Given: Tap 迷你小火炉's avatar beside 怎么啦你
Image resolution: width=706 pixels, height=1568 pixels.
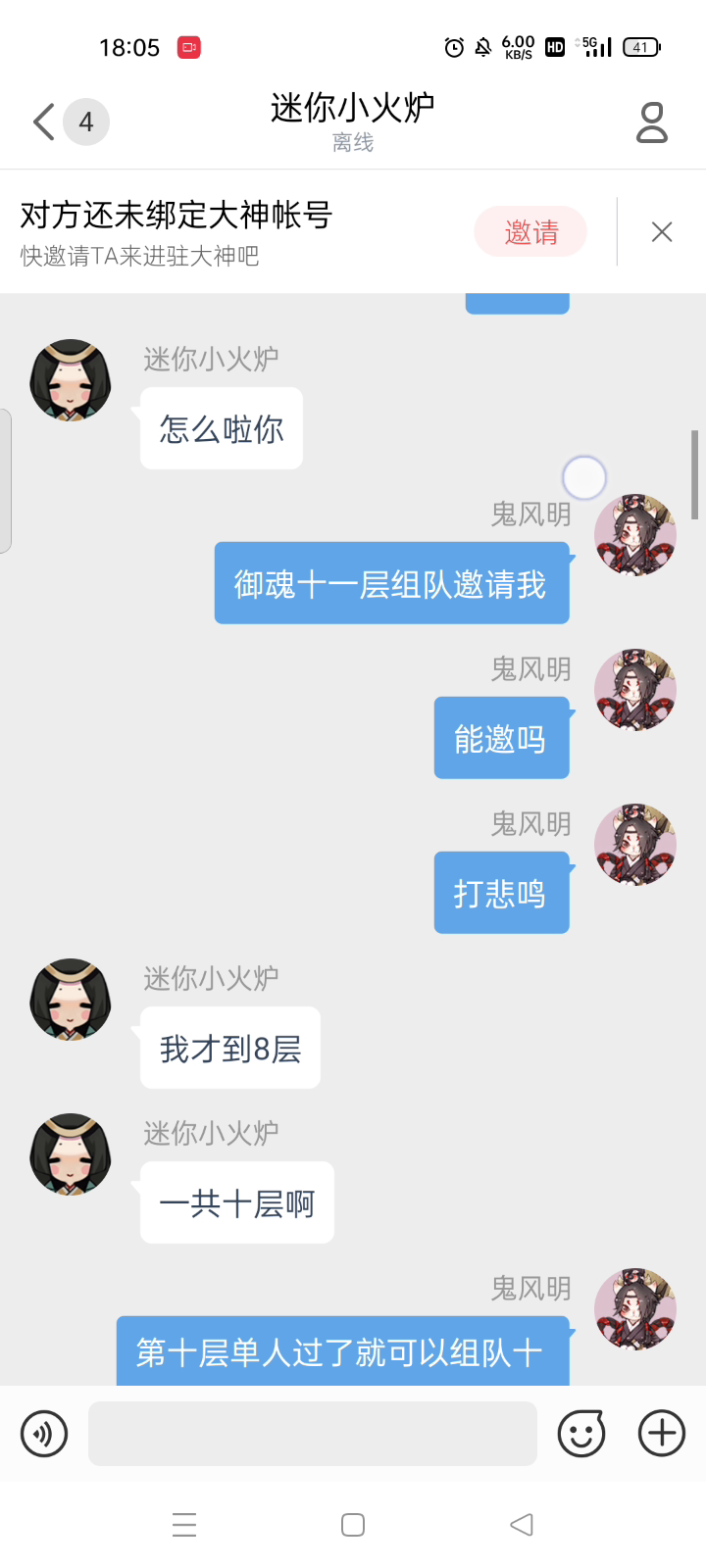Looking at the screenshot, I should coord(71,380).
